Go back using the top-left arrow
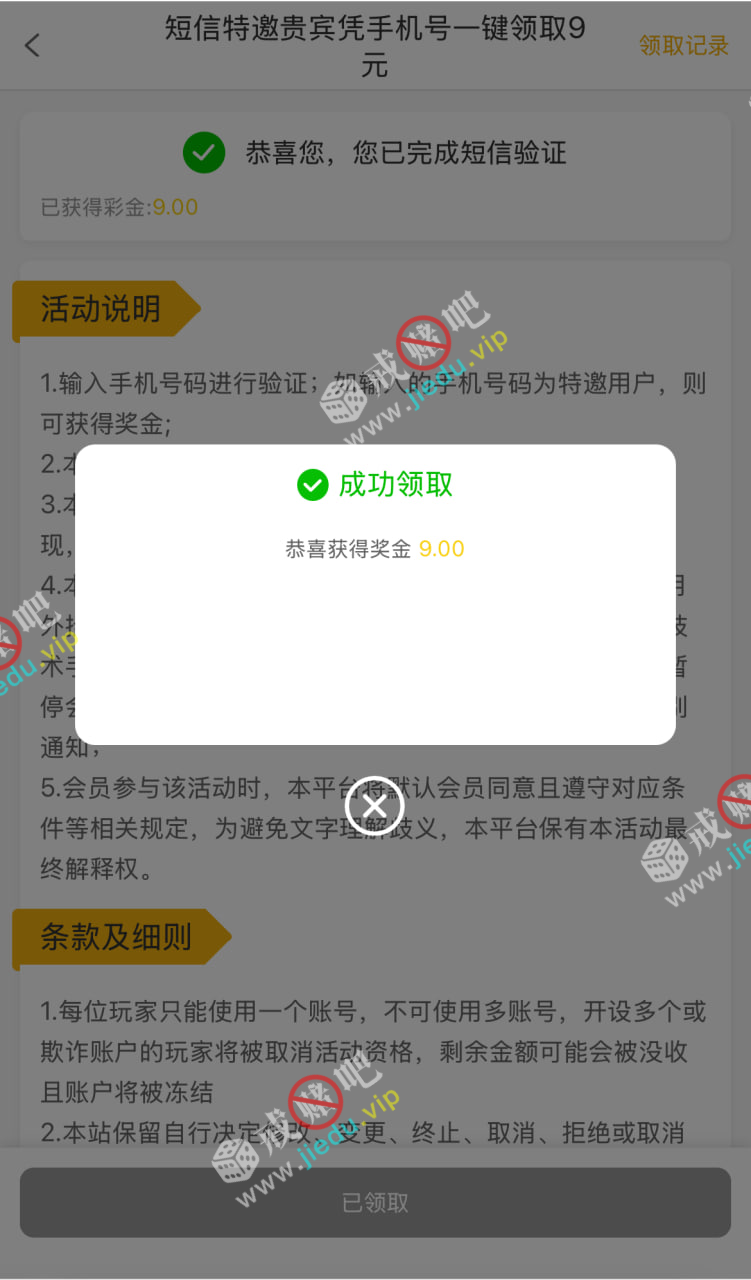The height and width of the screenshot is (1280, 751). point(32,45)
